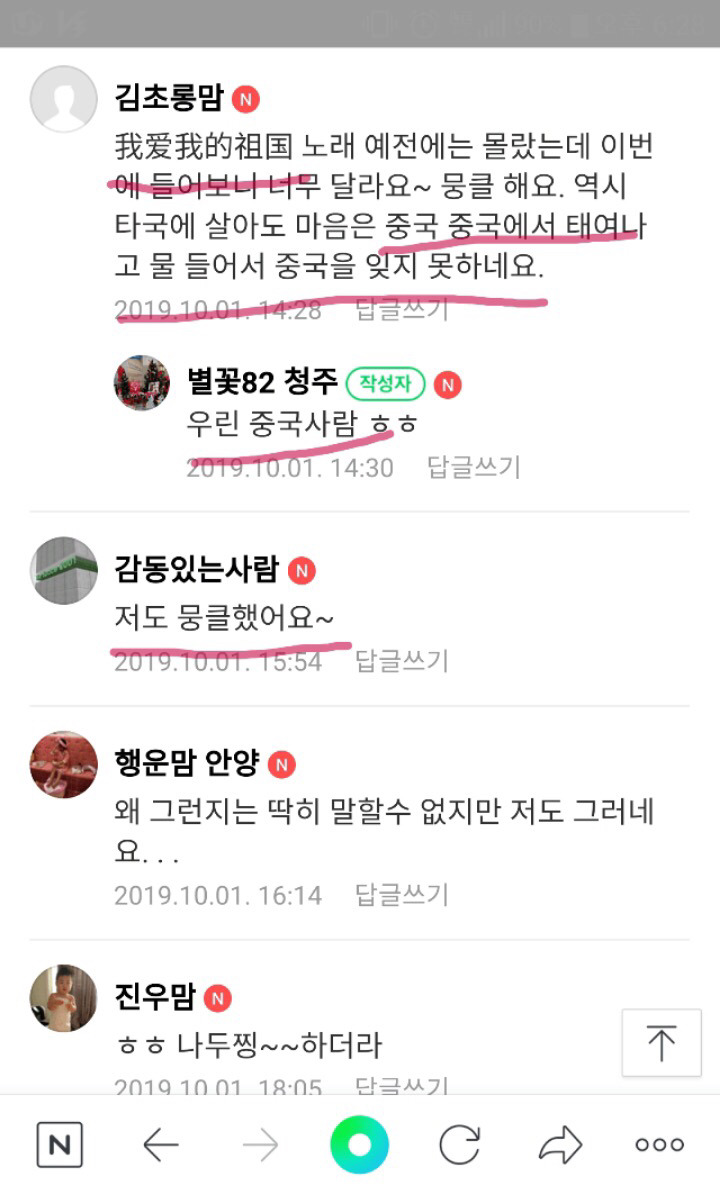This screenshot has width=720, height=1195.
Task: Reply to 행운맘 안양's comment
Action: click(402, 895)
